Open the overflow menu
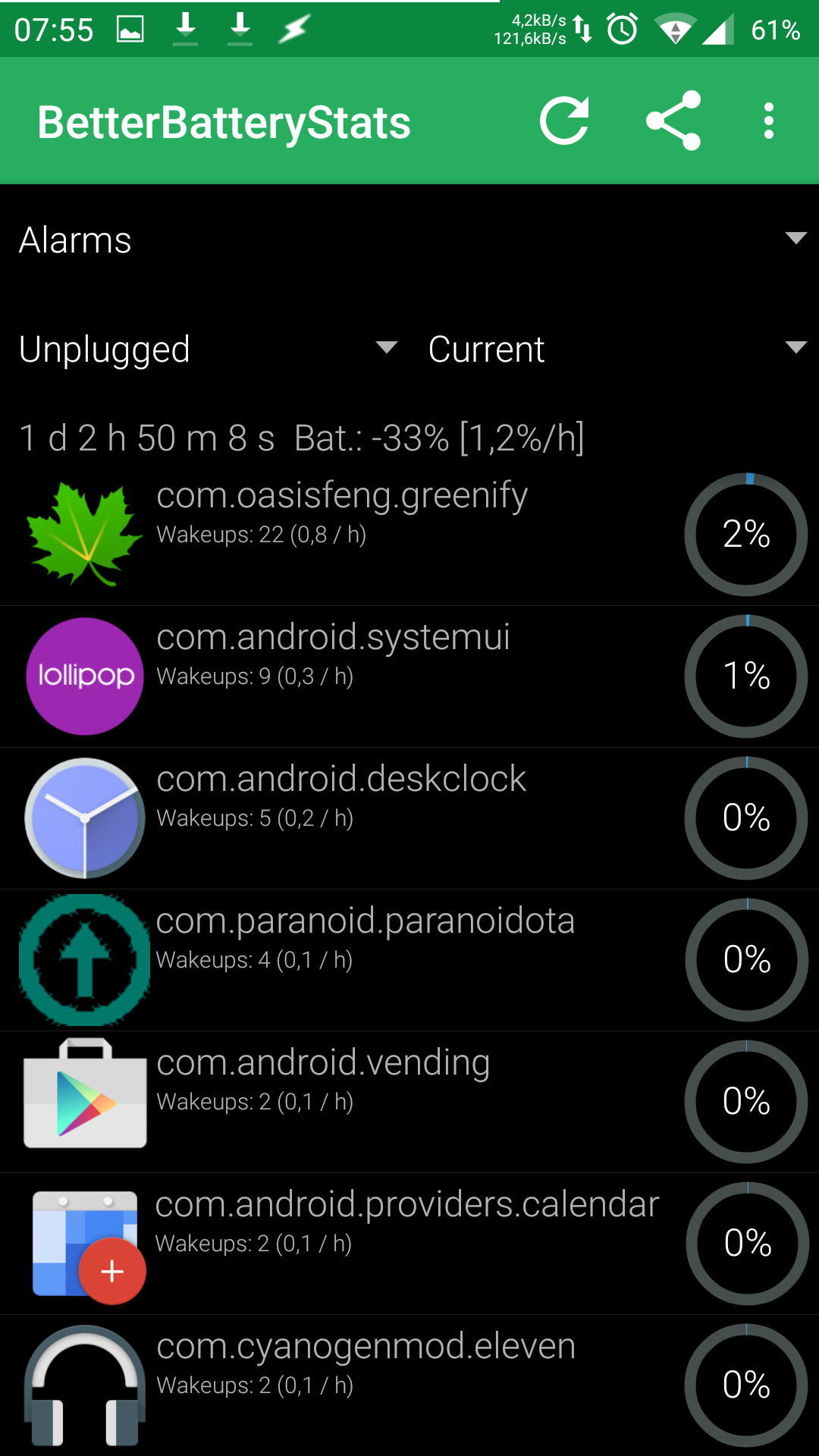Screen dimensions: 819x1456 click(769, 121)
